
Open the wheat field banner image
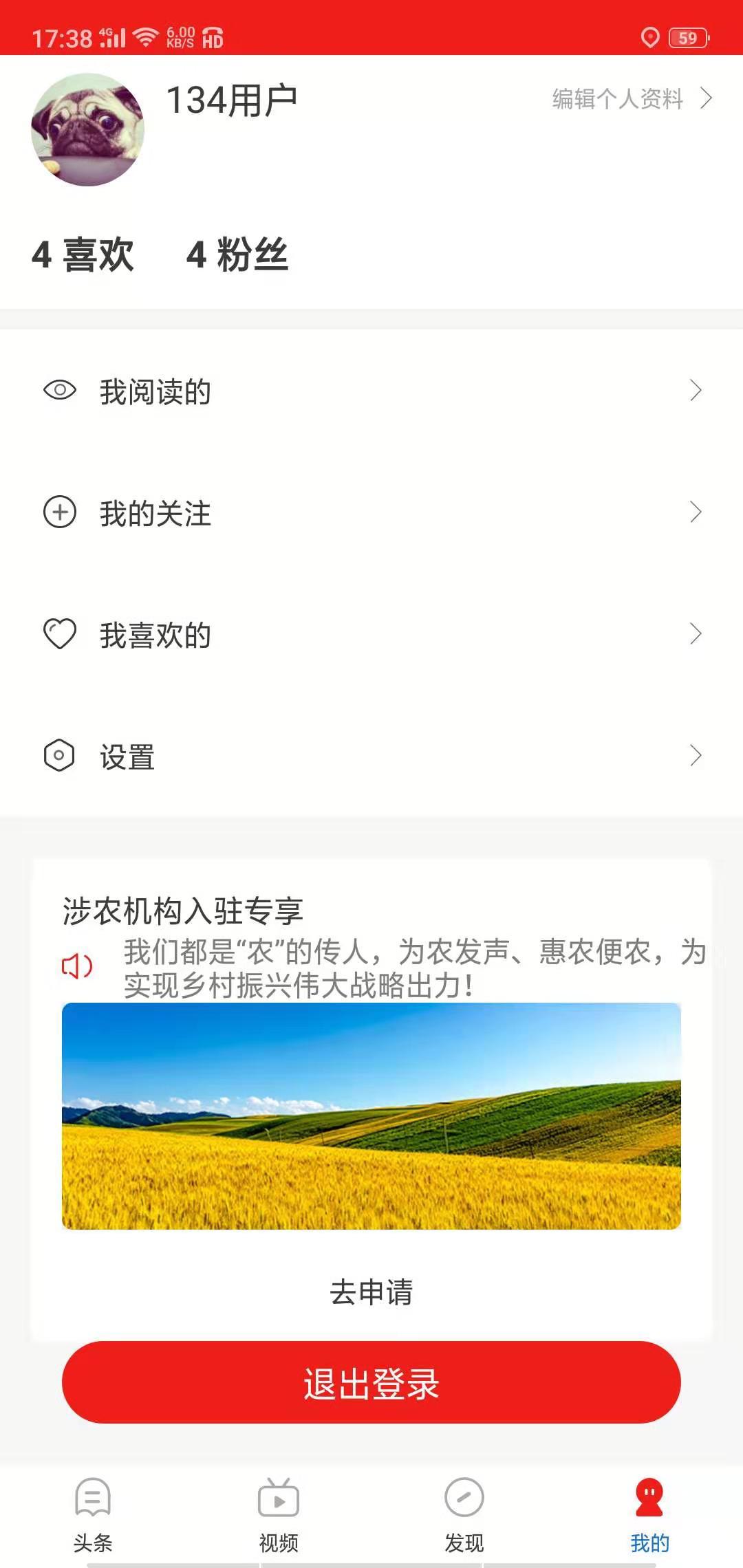[x=371, y=1115]
